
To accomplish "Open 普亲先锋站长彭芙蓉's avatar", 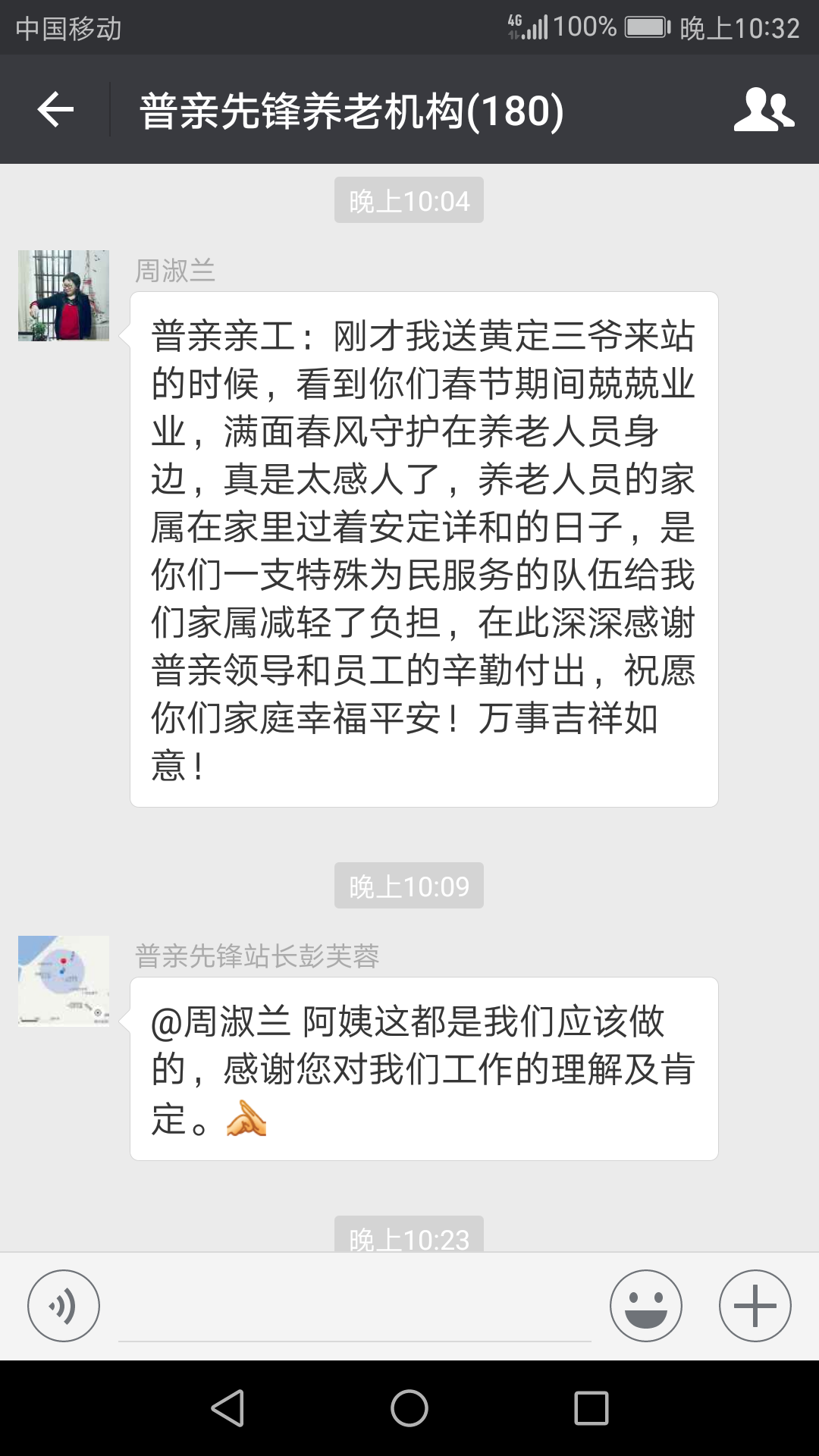I will 64,981.
